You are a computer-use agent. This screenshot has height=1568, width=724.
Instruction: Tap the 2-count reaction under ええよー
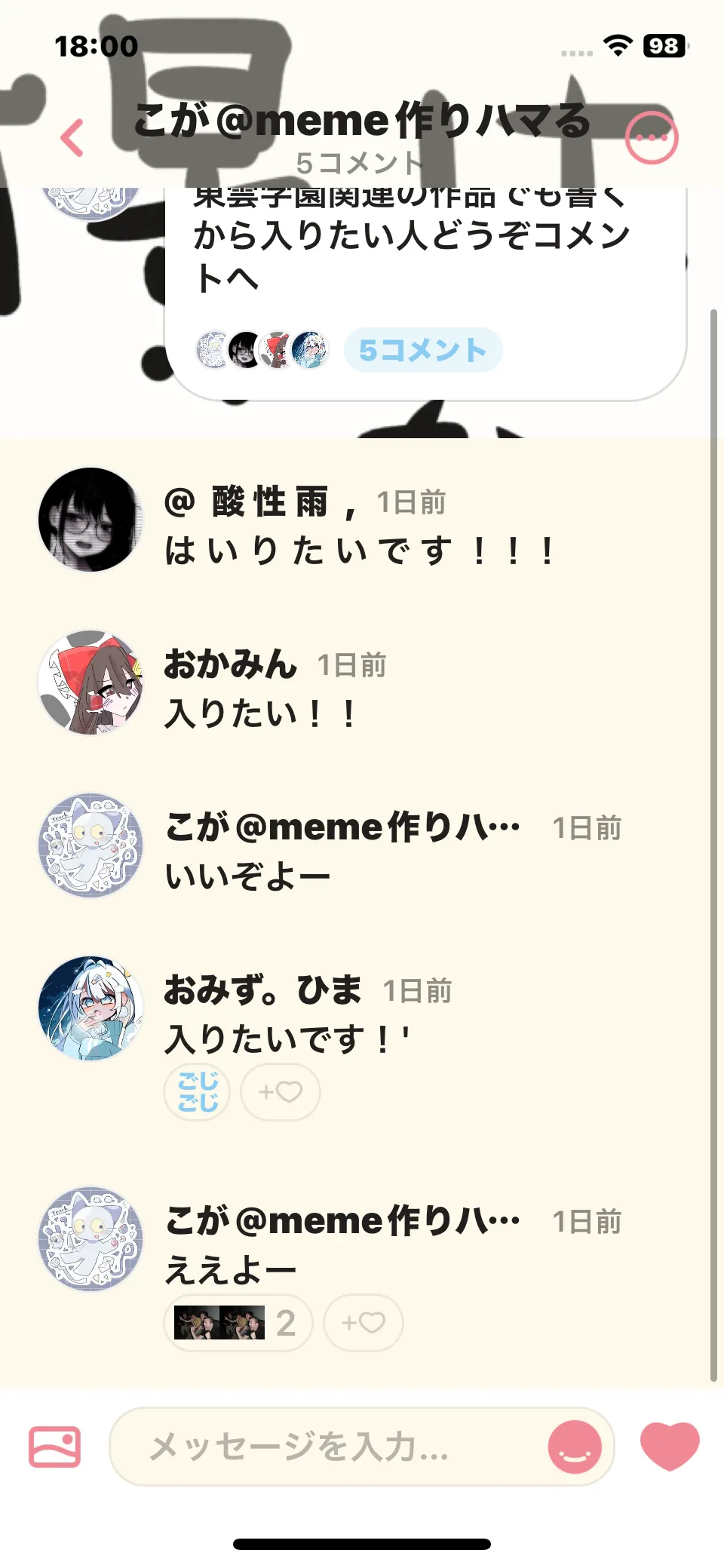tap(238, 1322)
